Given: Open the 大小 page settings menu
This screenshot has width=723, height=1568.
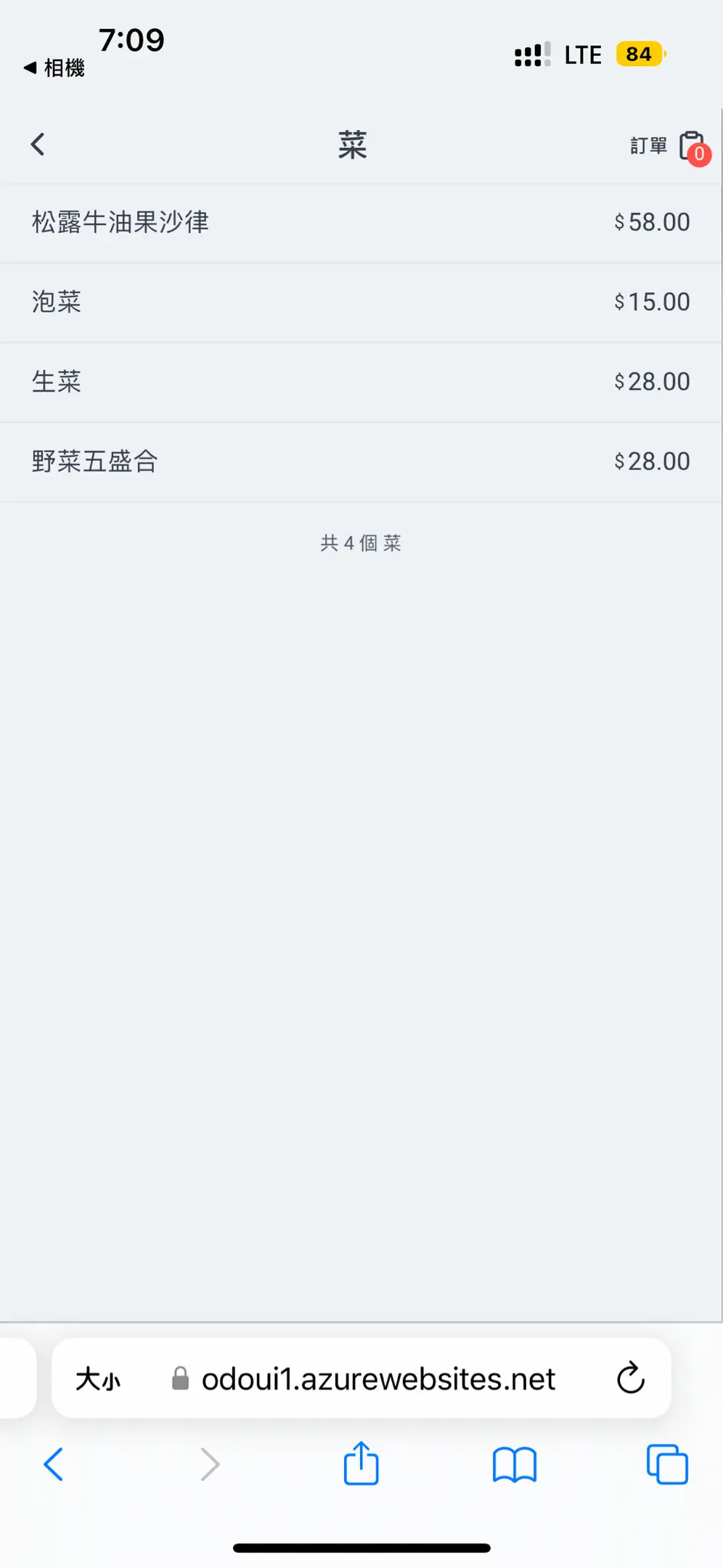Looking at the screenshot, I should click(x=98, y=1379).
